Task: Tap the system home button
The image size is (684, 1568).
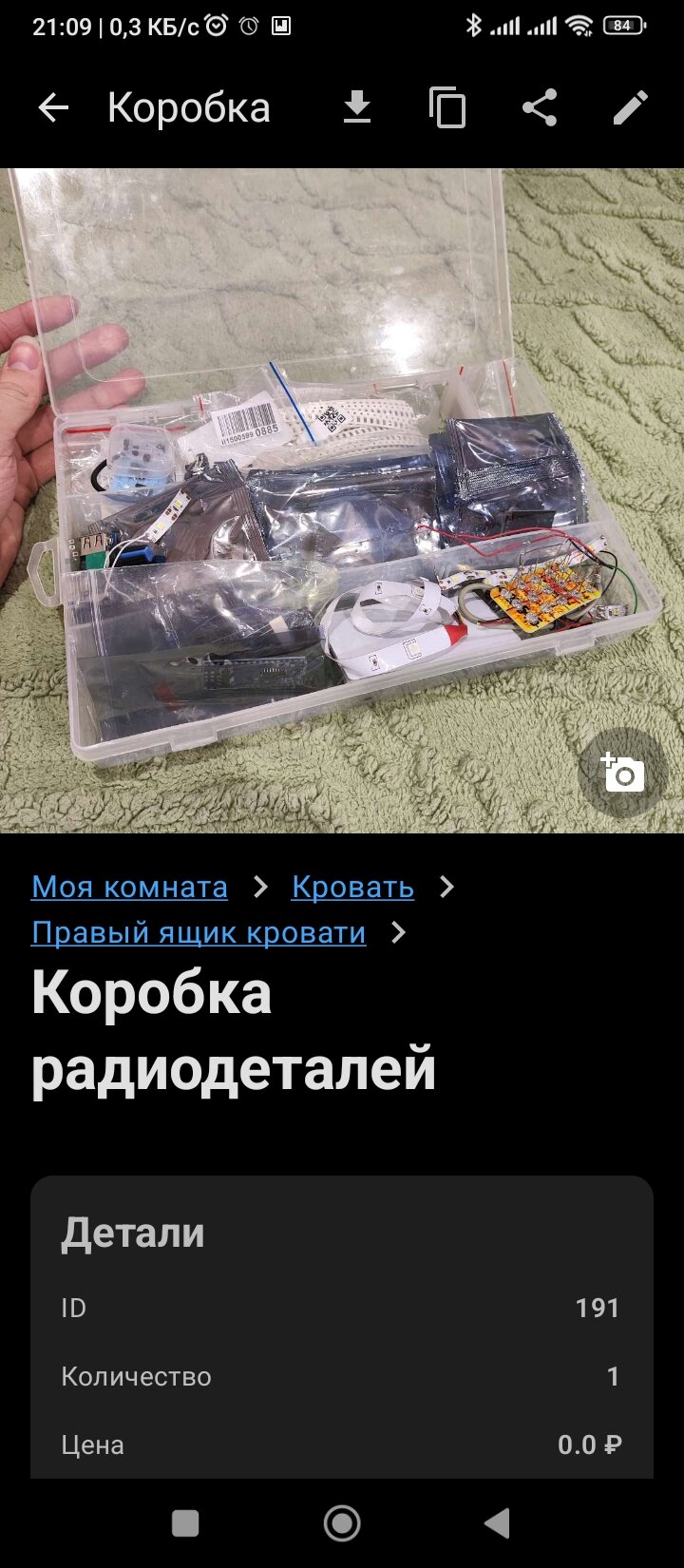Action: click(x=342, y=1523)
